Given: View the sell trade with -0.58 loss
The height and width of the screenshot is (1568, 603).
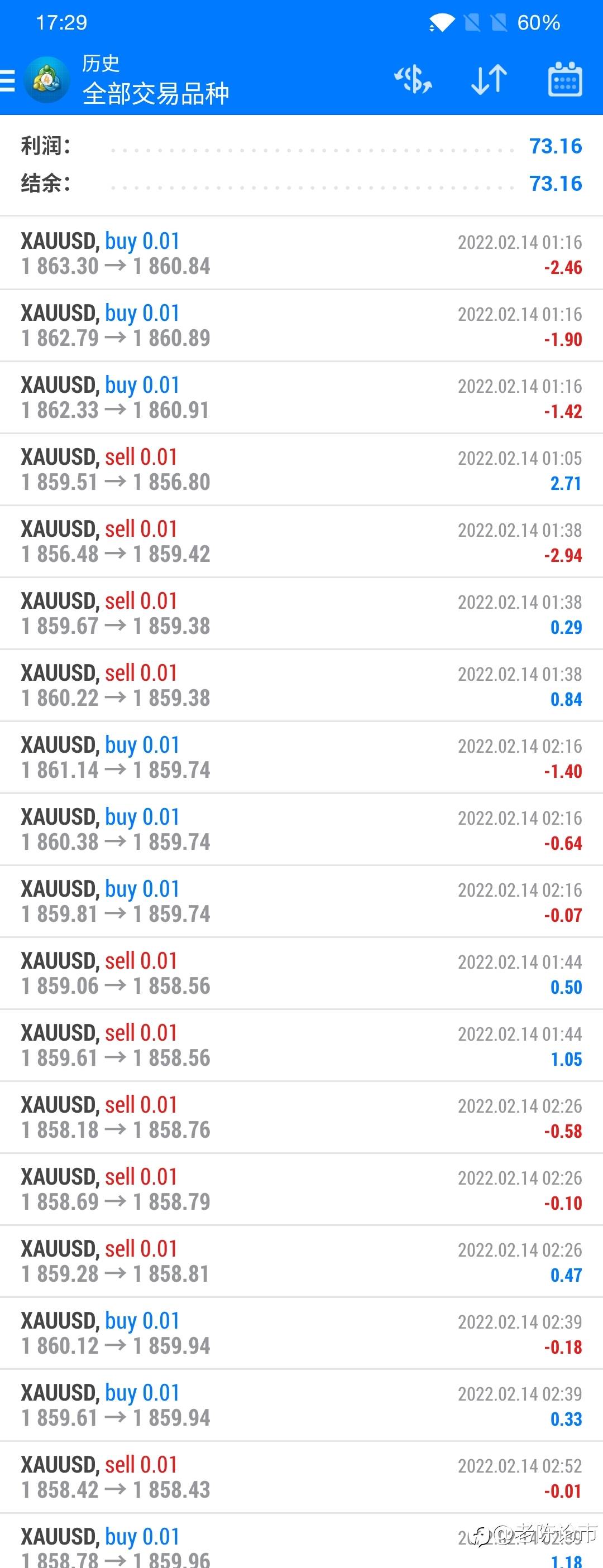Looking at the screenshot, I should 301,1117.
